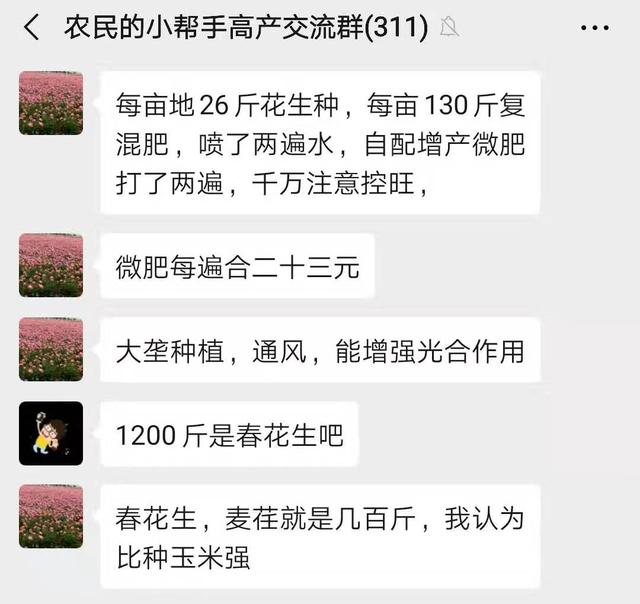Go back from the group chat

coord(31,27)
